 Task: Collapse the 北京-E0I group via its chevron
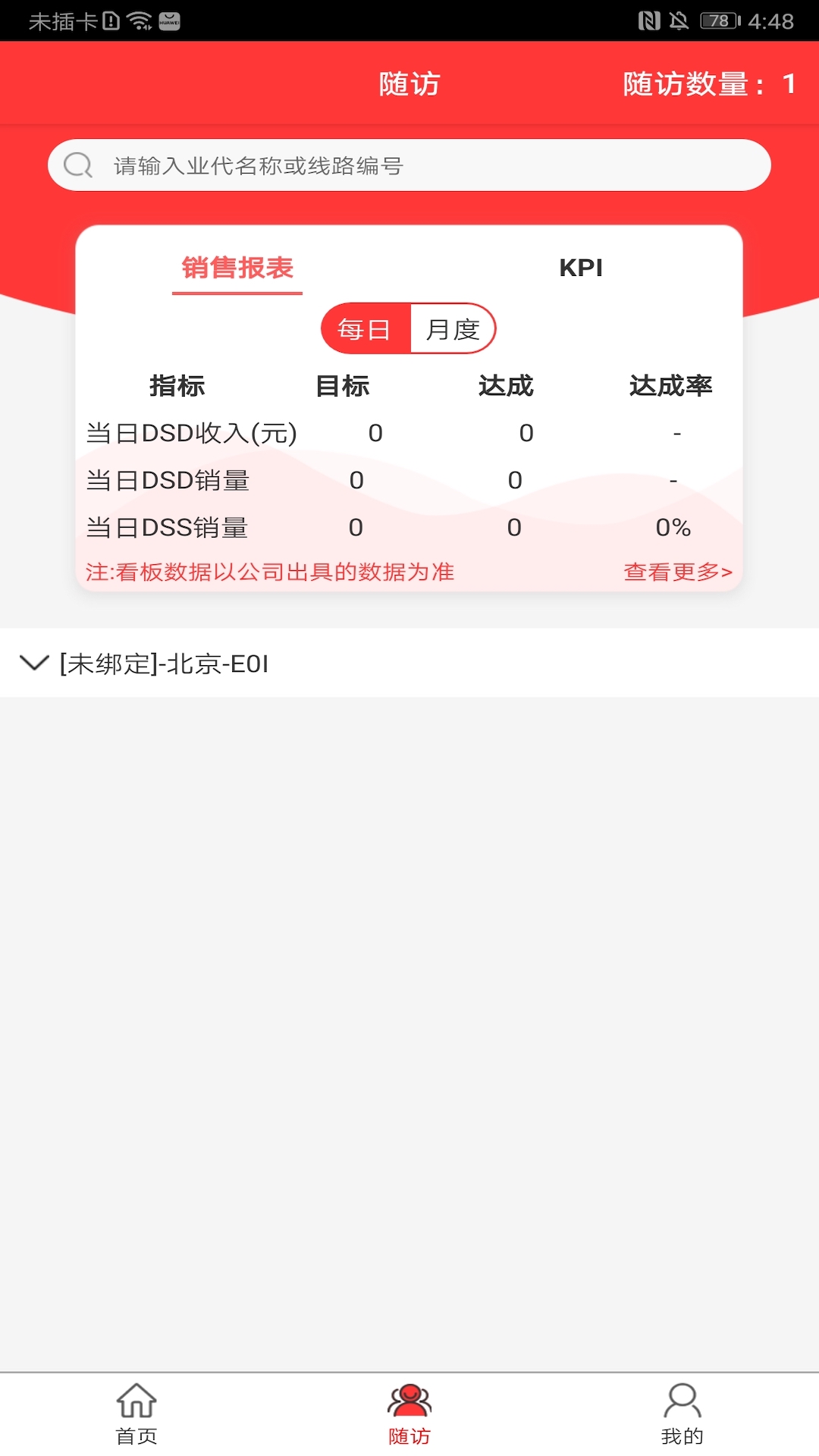33,664
